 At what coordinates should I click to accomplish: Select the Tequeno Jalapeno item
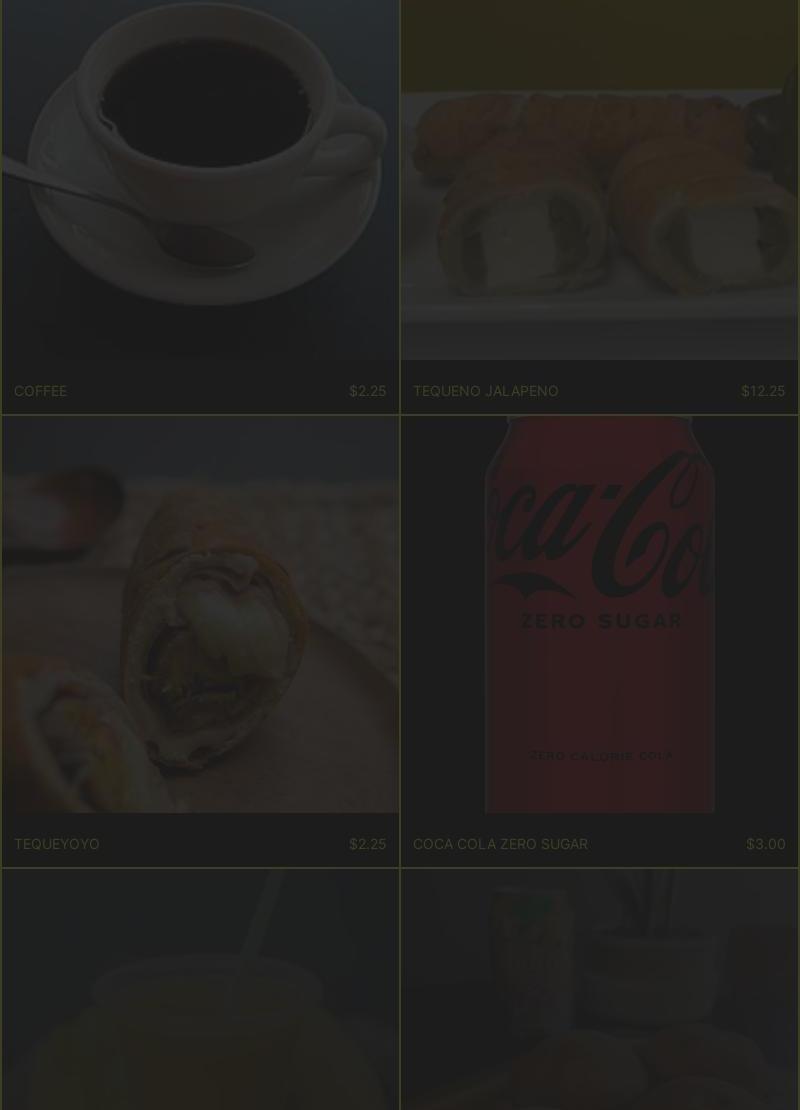click(599, 200)
